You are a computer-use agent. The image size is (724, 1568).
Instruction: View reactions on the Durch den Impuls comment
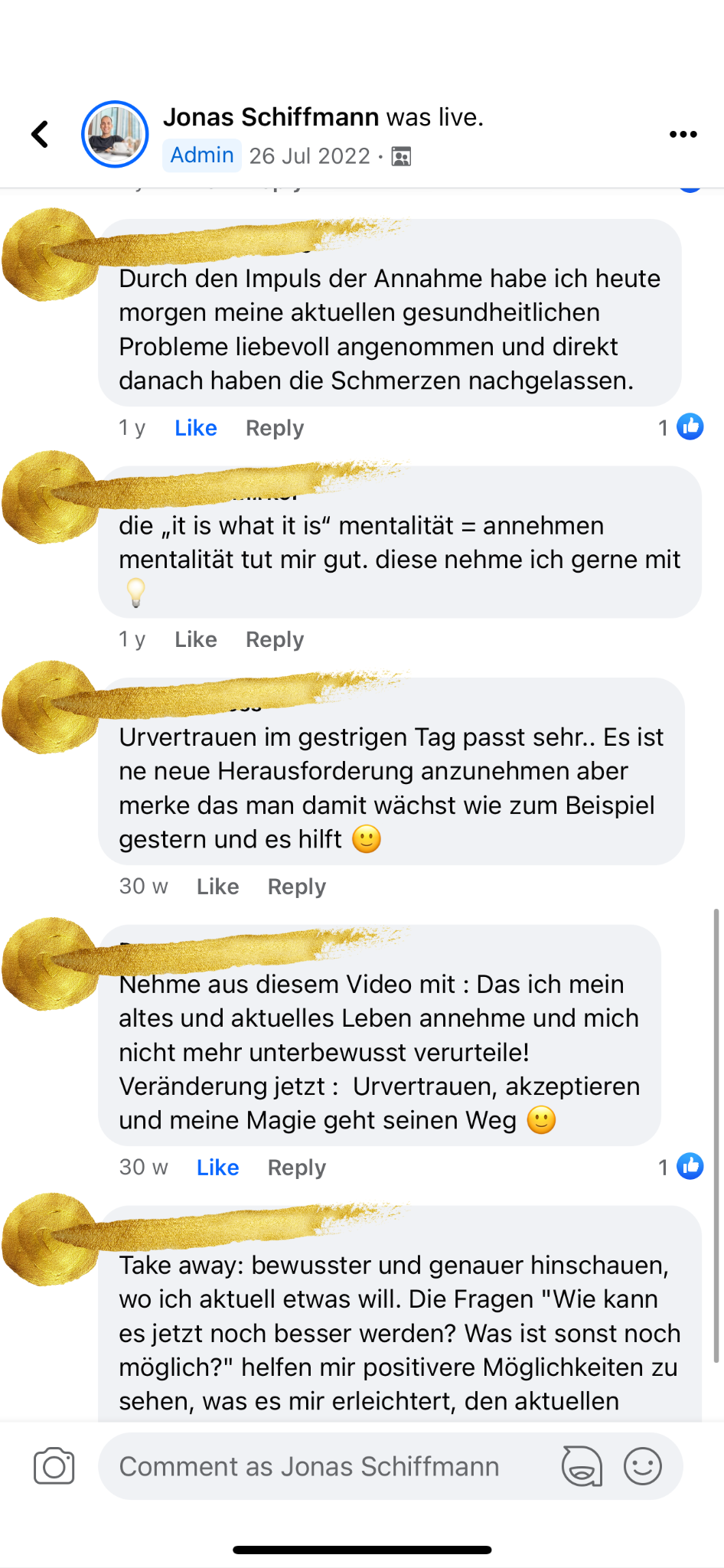point(680,427)
